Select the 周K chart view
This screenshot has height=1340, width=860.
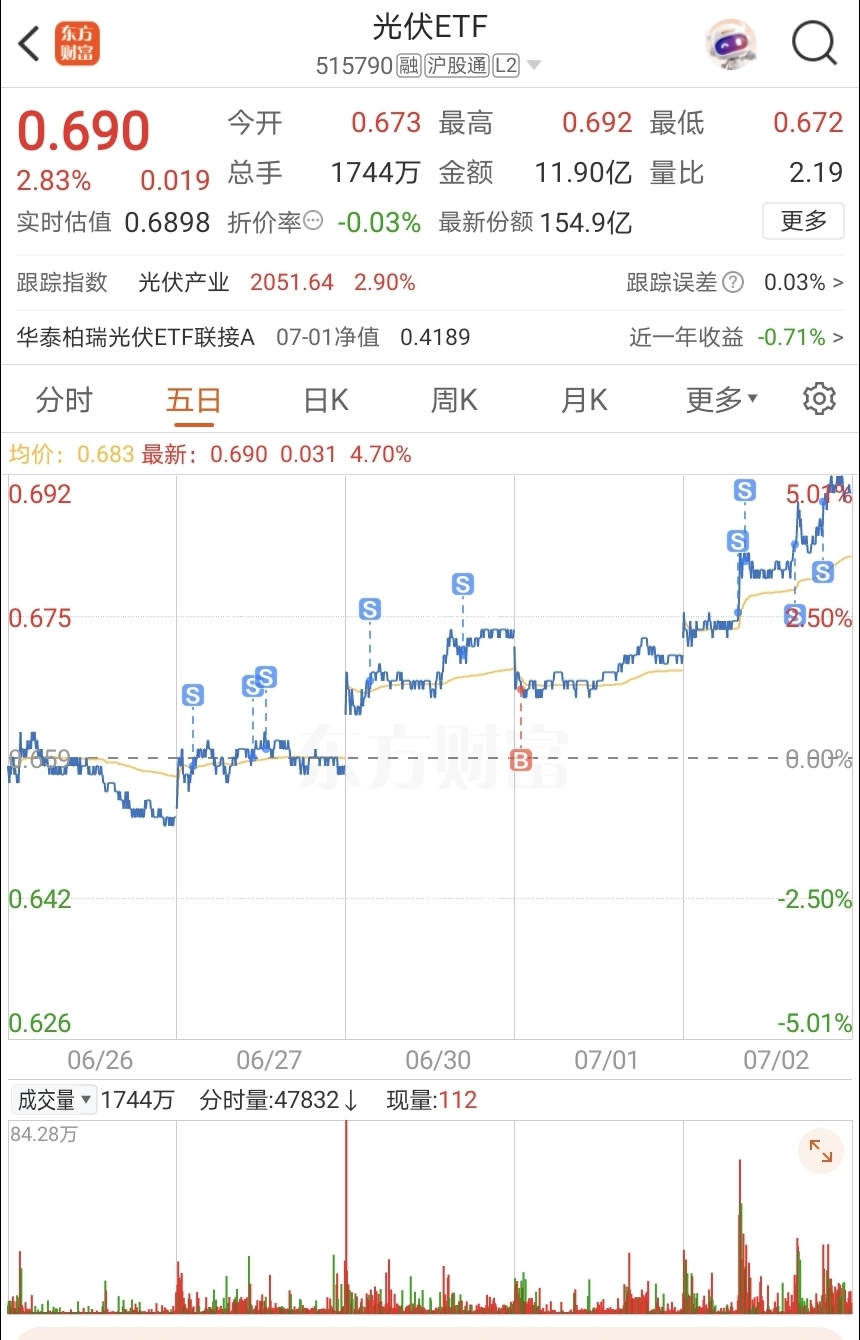pyautogui.click(x=454, y=398)
